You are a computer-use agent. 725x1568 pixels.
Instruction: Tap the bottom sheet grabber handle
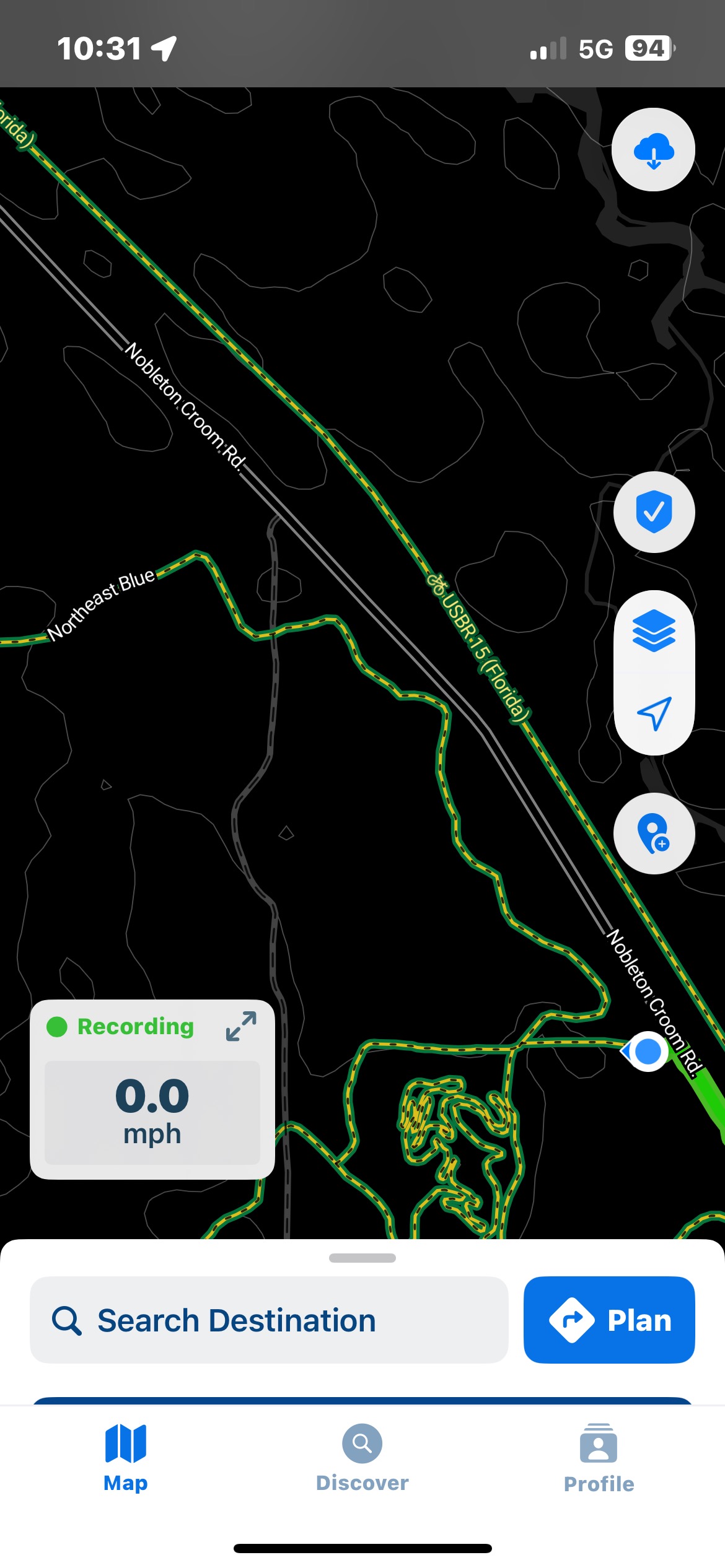pos(362,1258)
